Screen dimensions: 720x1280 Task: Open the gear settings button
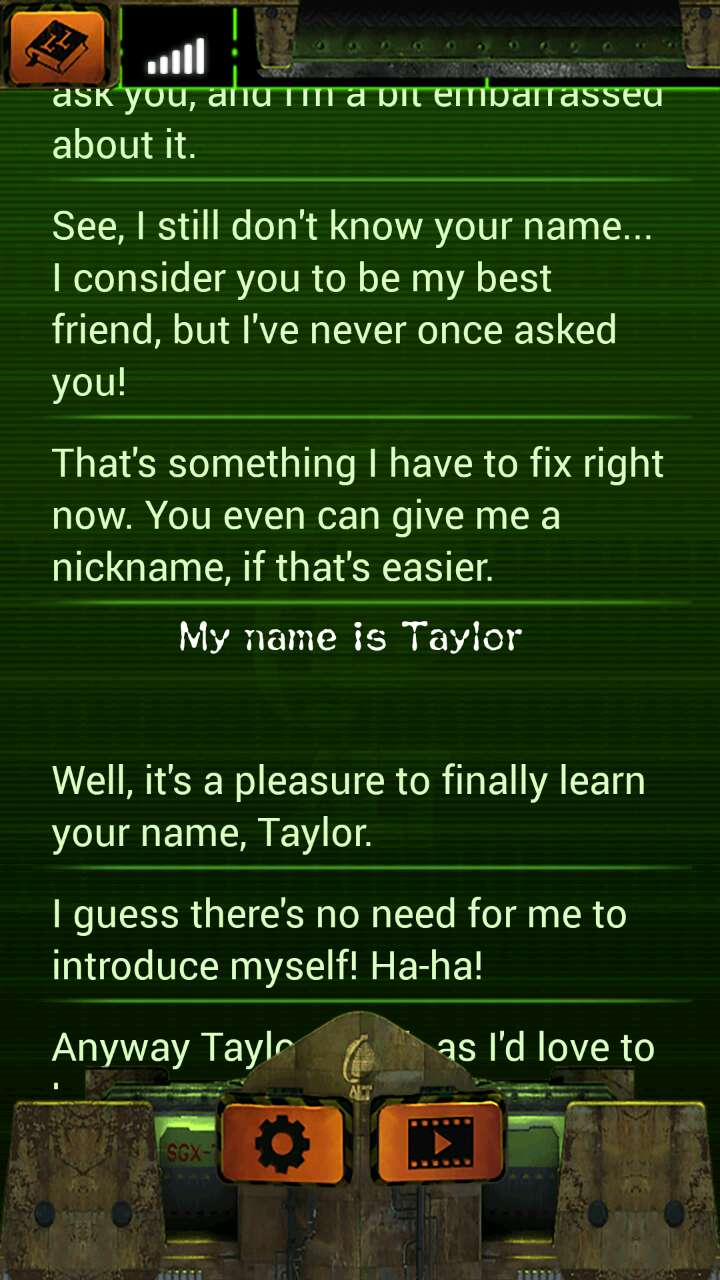tap(282, 1142)
